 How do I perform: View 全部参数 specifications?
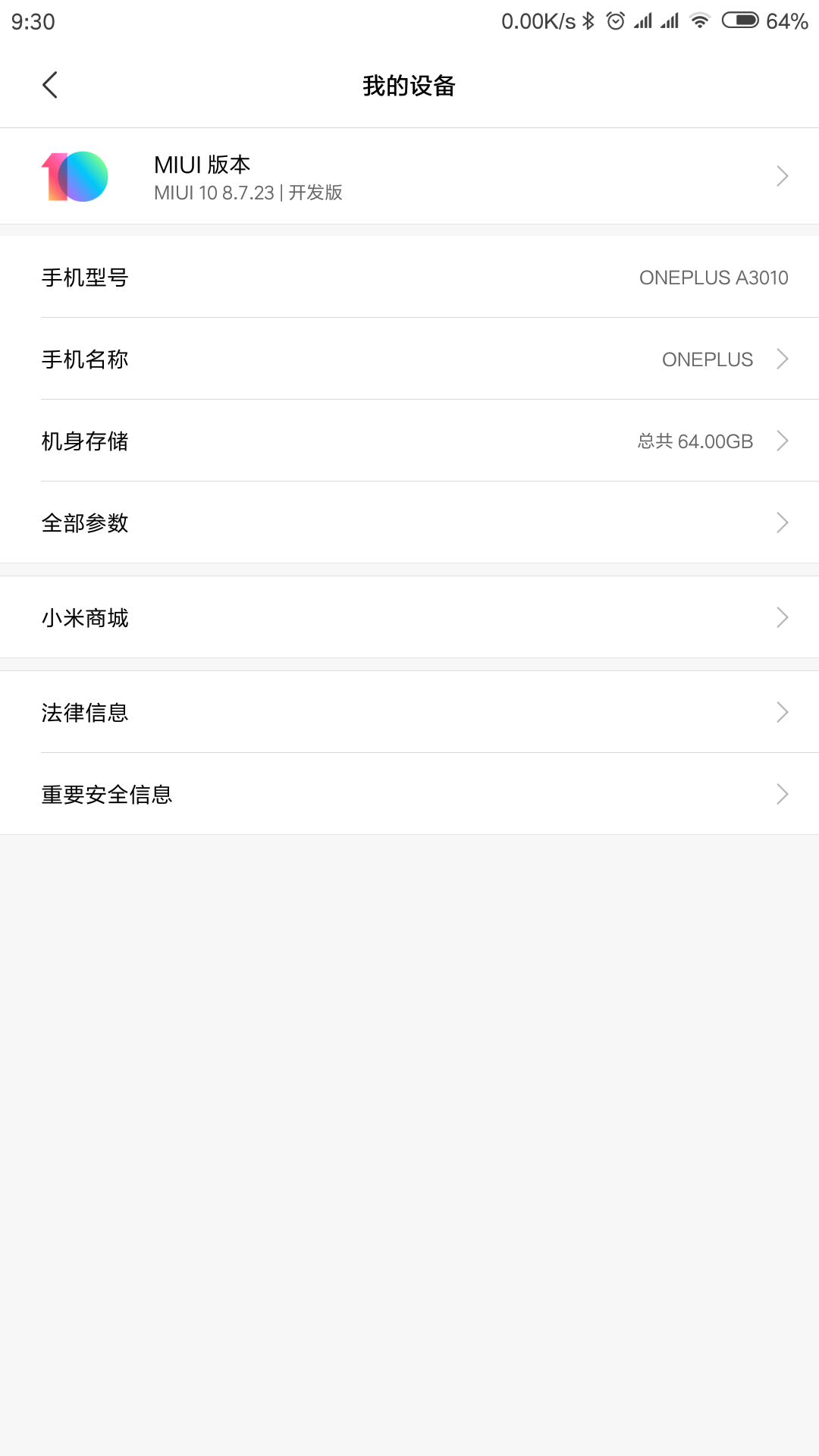pyautogui.click(x=409, y=522)
